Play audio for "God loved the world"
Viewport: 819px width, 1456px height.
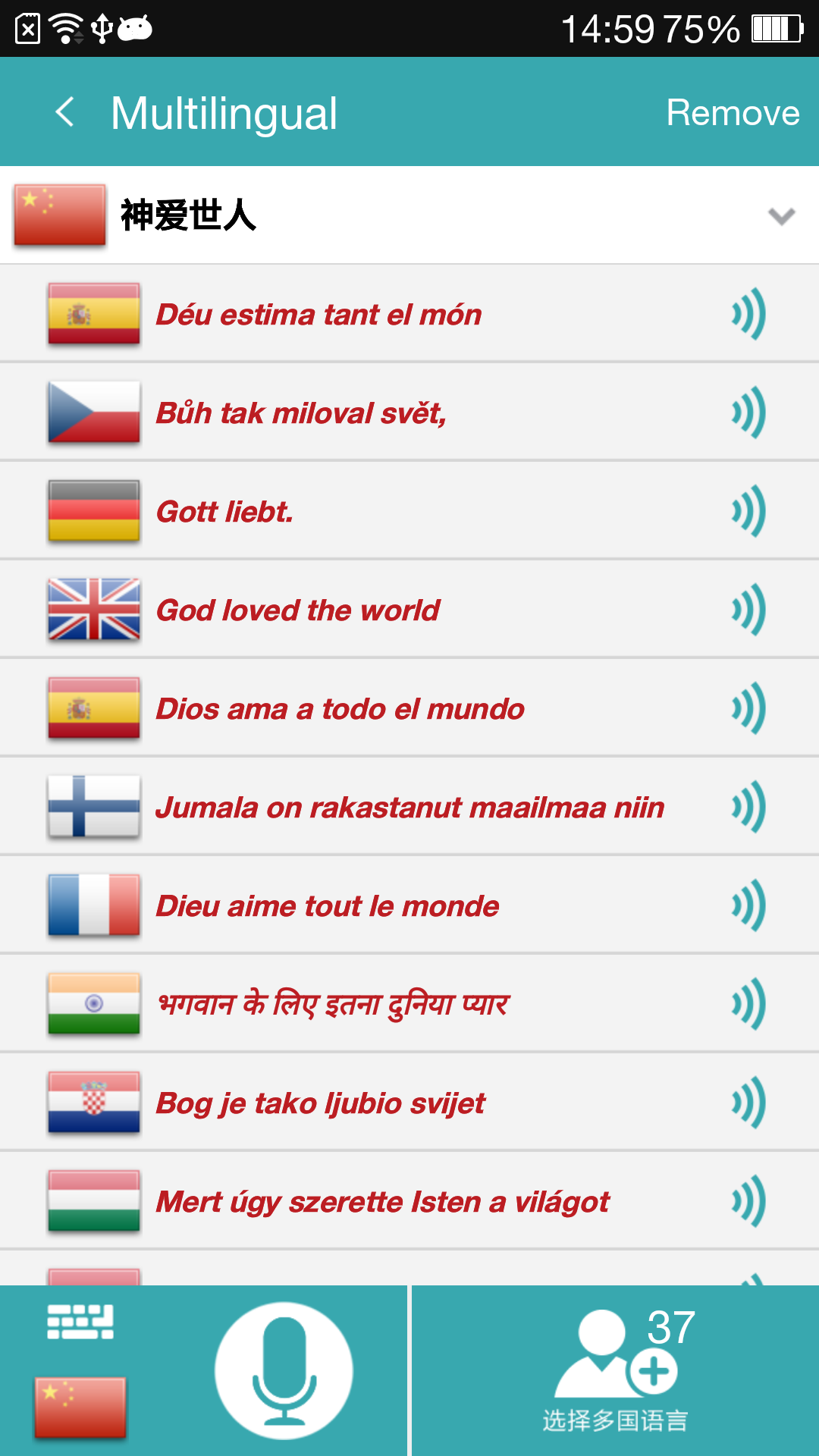pos(747,609)
